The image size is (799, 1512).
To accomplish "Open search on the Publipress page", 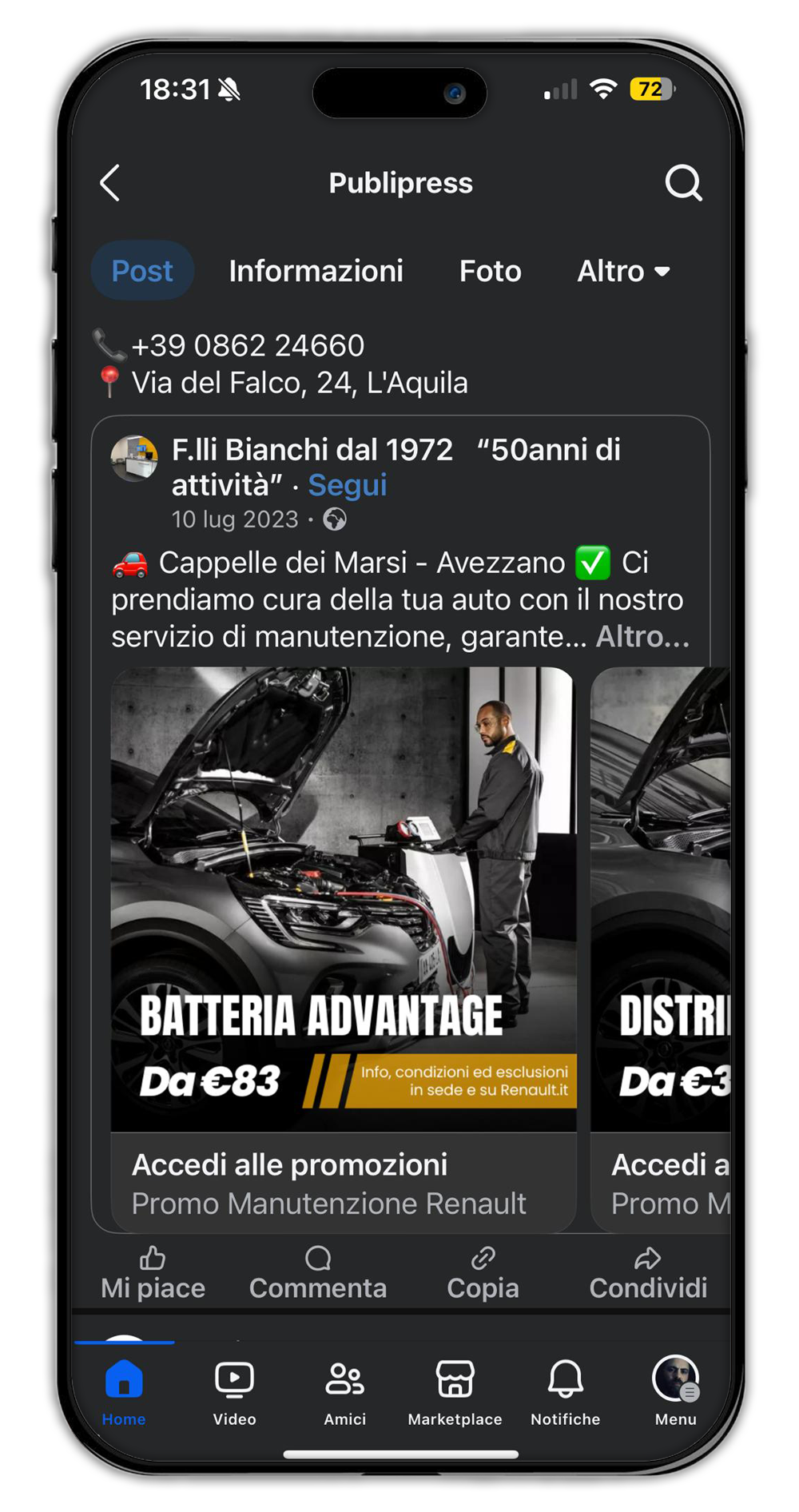I will click(x=683, y=183).
